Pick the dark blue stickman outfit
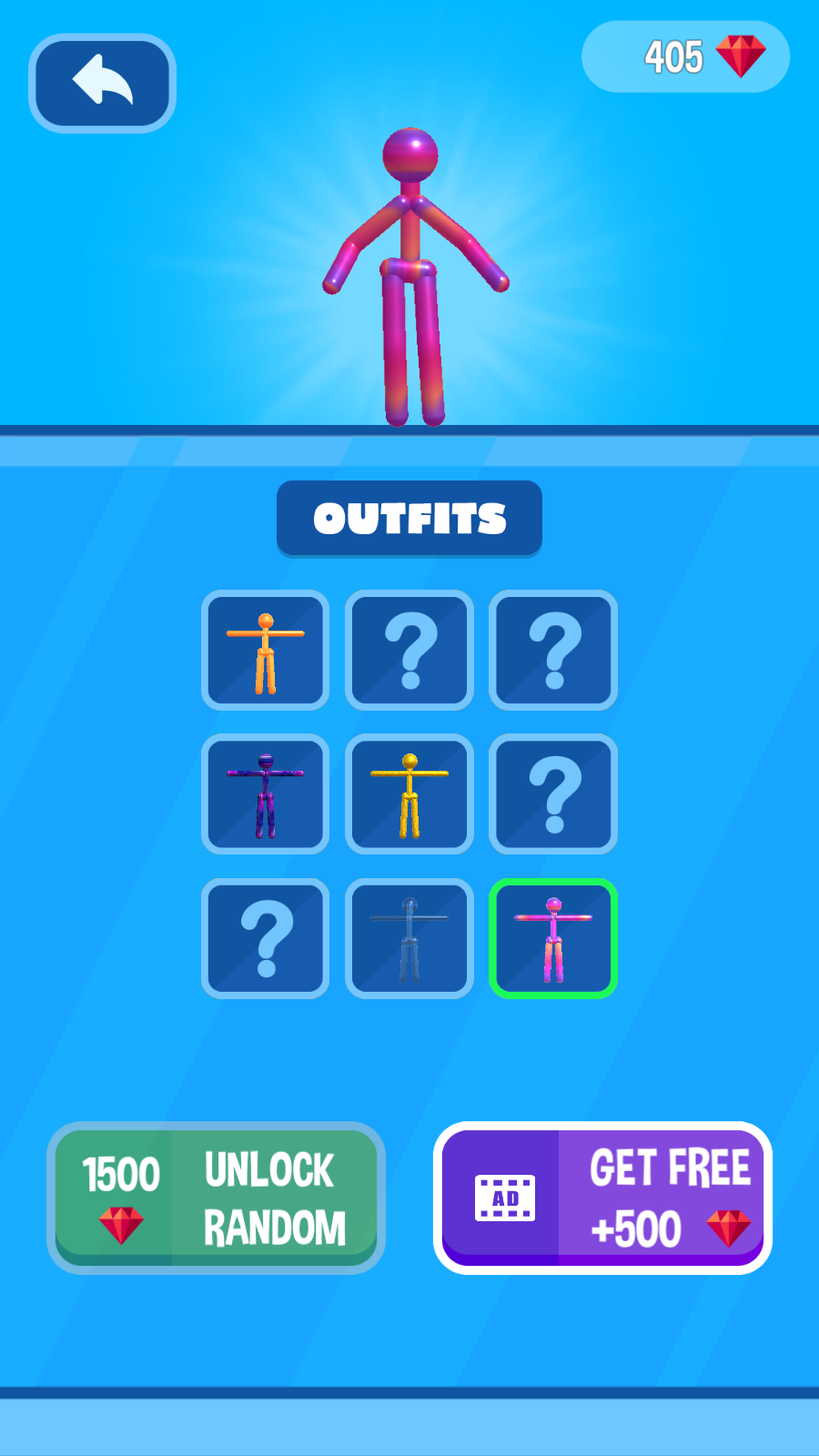 (x=409, y=938)
